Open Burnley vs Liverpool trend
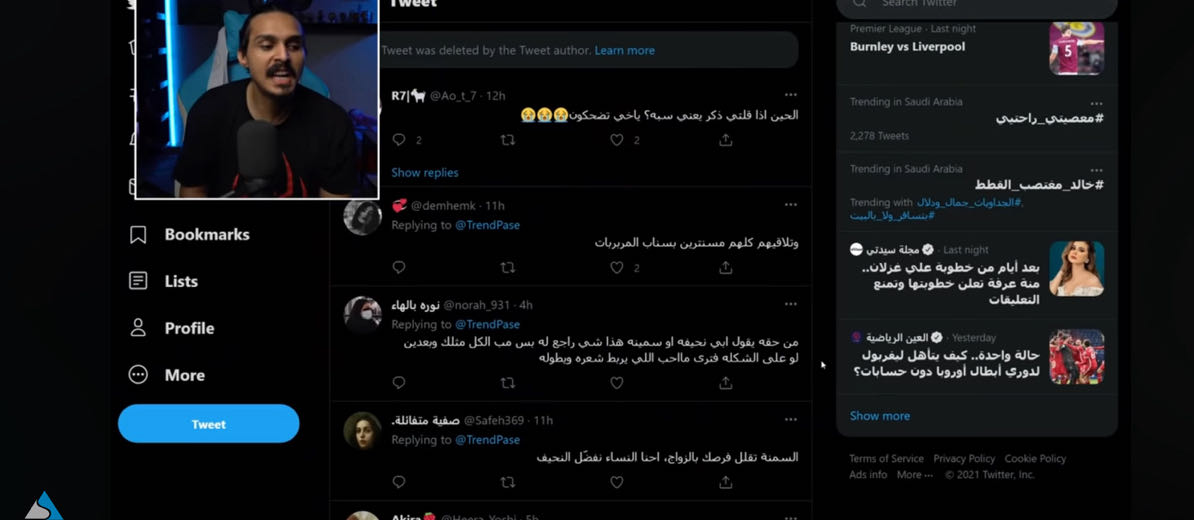 click(907, 46)
